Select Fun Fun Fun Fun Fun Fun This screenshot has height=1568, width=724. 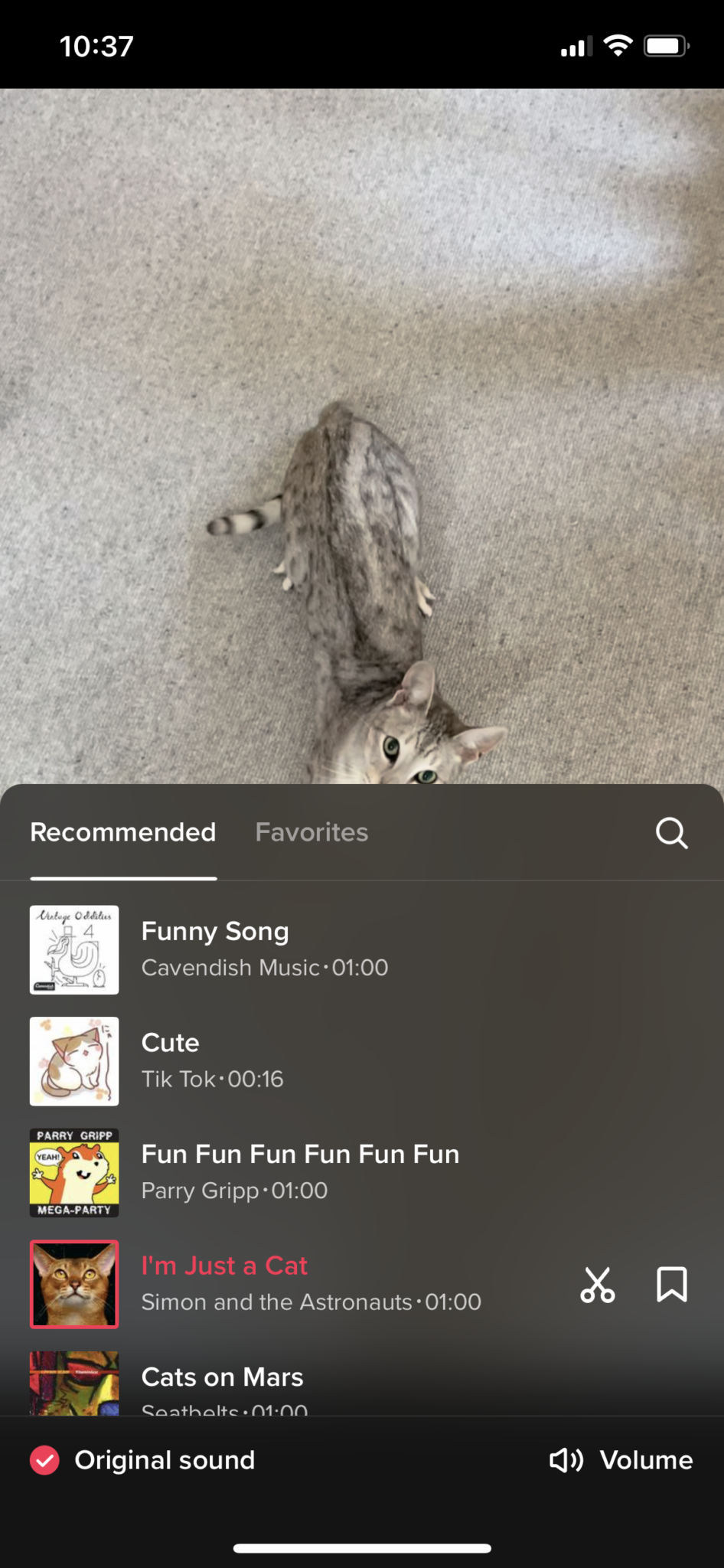coord(300,1172)
